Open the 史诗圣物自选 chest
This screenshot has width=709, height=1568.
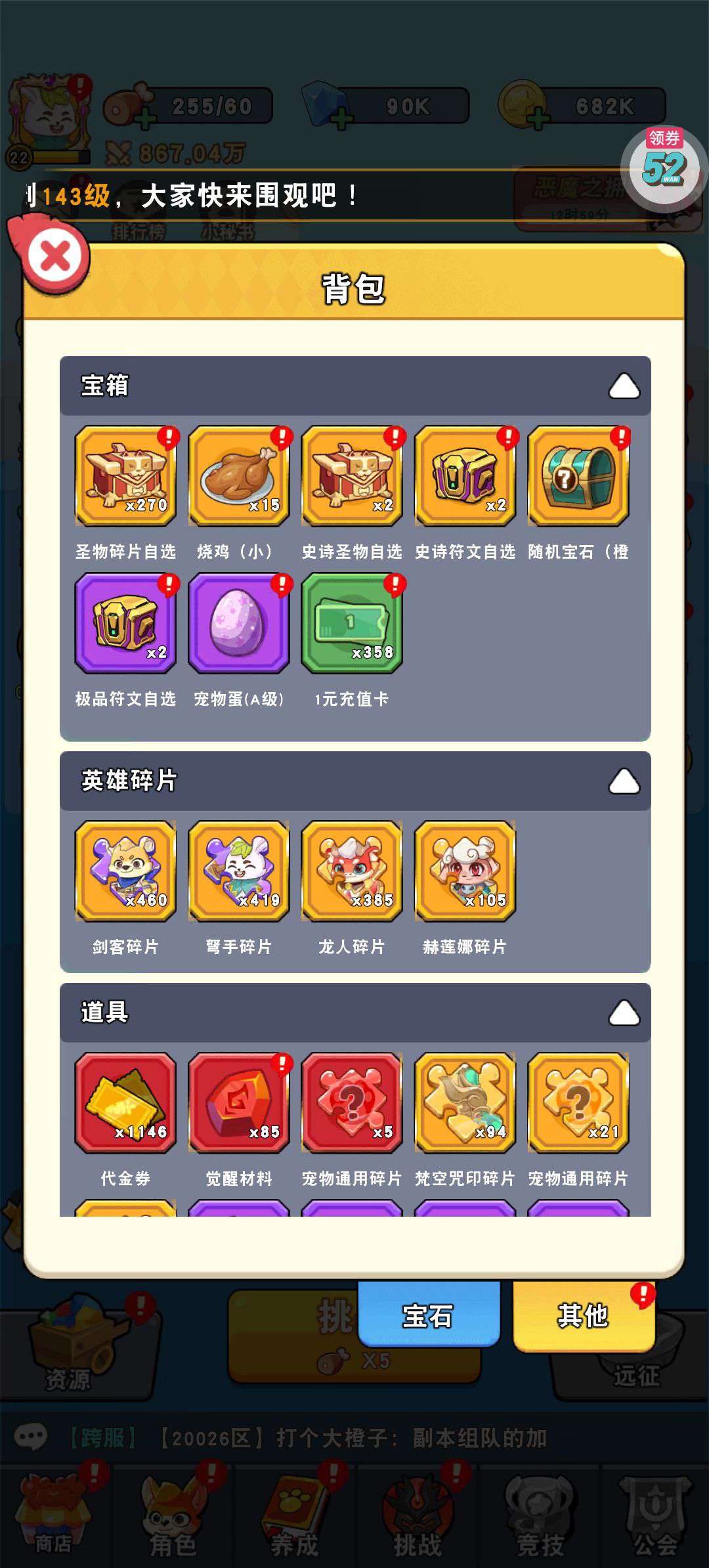click(352, 476)
